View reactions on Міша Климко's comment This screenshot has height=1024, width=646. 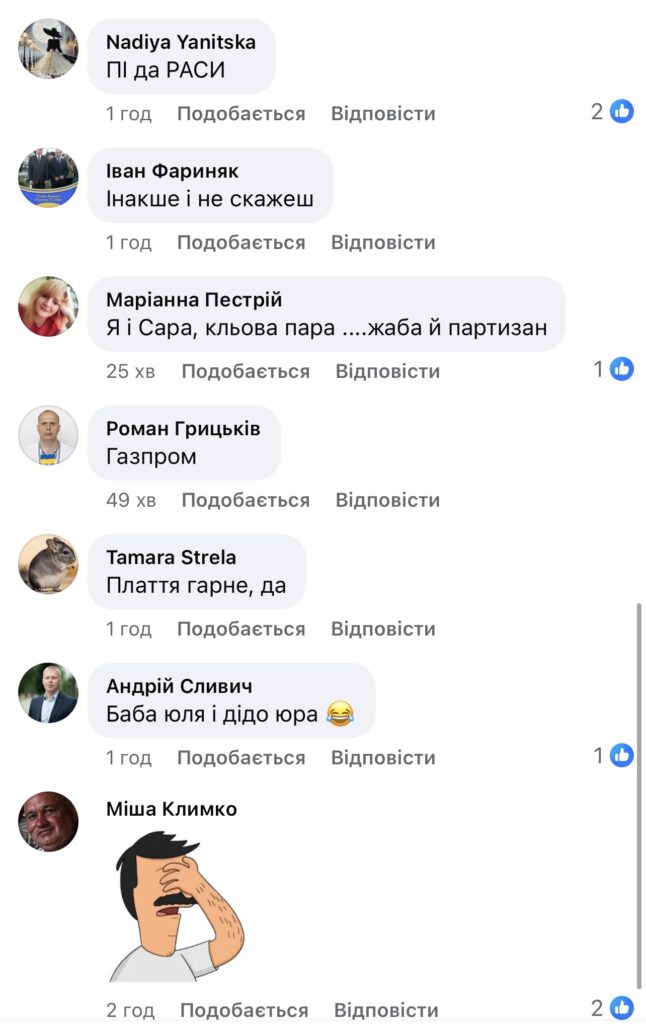[x=612, y=1007]
